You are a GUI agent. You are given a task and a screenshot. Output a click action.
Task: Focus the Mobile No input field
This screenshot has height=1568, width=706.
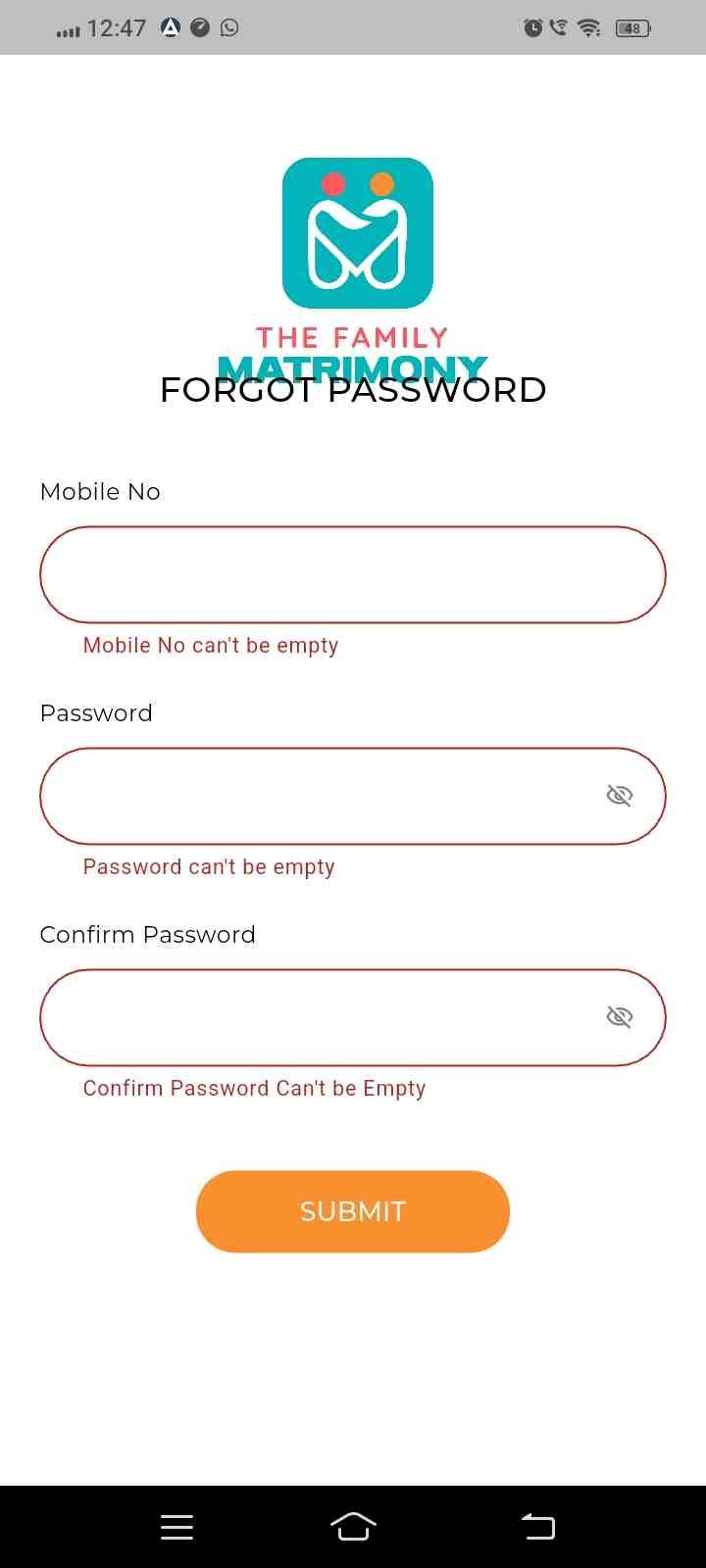click(x=353, y=574)
